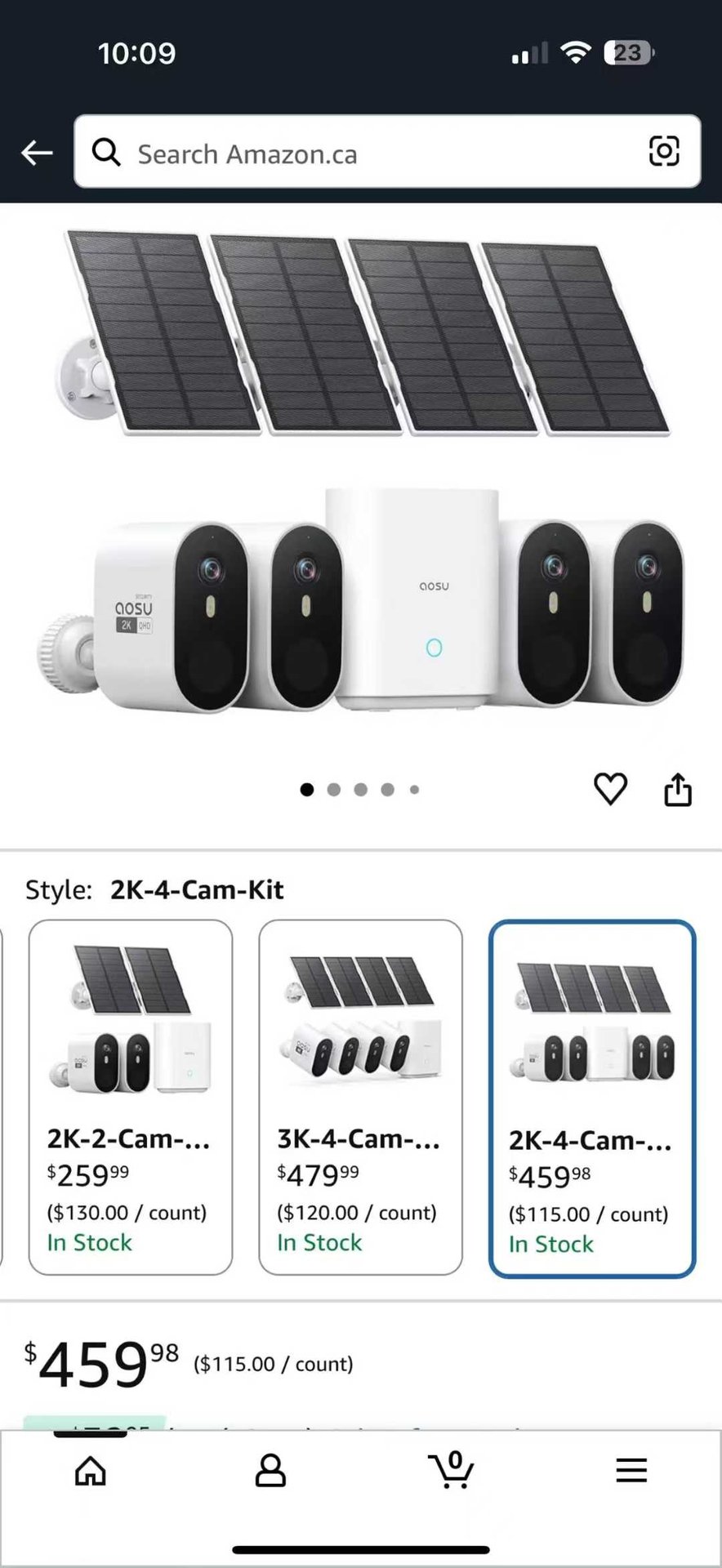Open the account profile tab

click(x=270, y=1471)
